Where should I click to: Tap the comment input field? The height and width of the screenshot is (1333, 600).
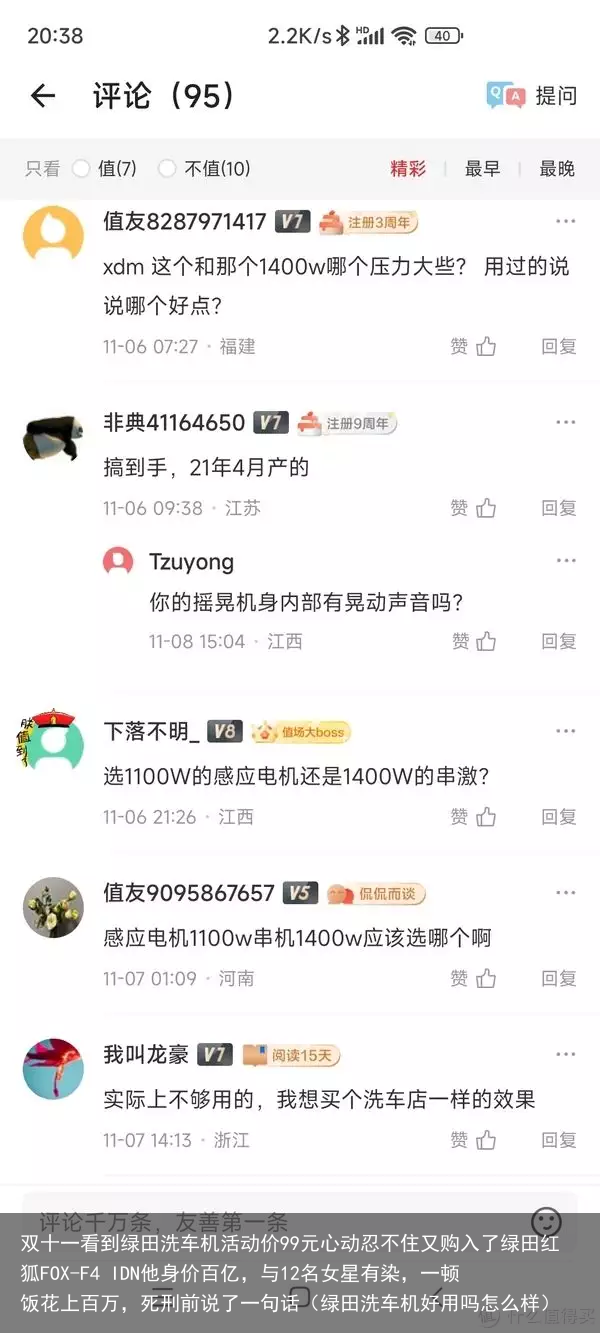pos(270,1221)
